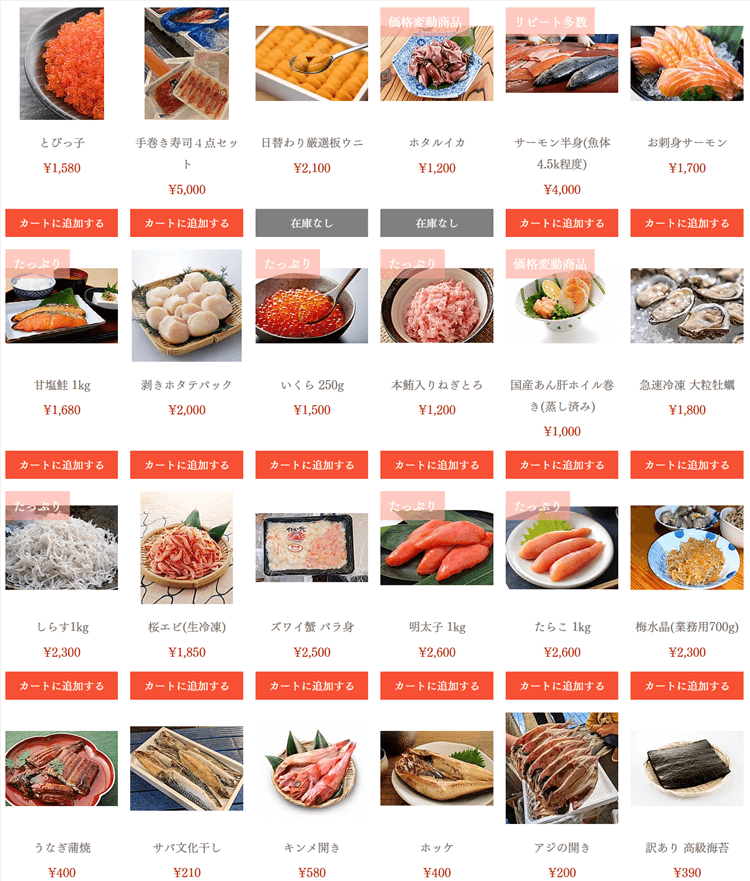
Task: Open the キンメ開き product tile
Action: (x=311, y=768)
